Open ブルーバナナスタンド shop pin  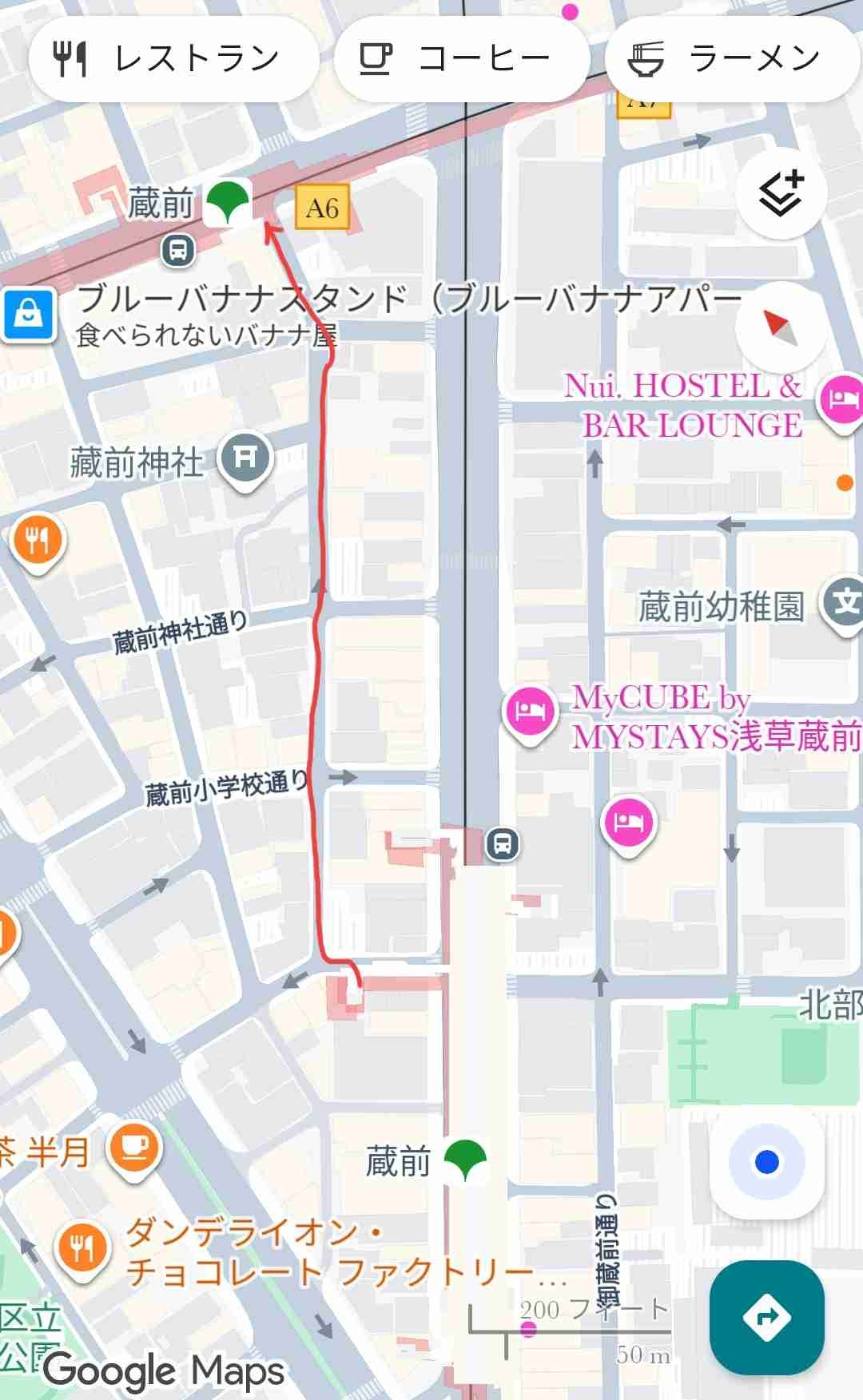[x=29, y=314]
